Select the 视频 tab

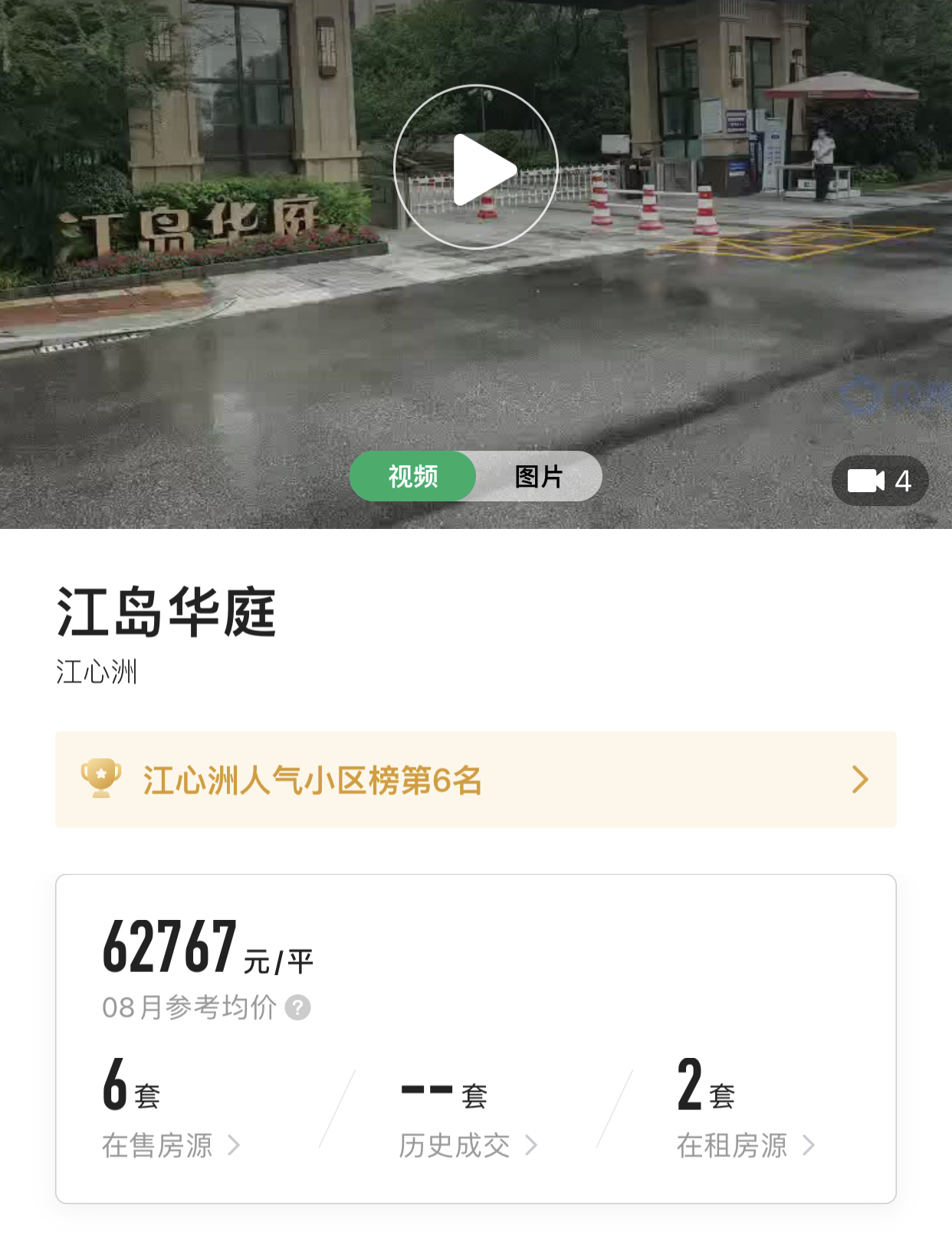pyautogui.click(x=413, y=476)
